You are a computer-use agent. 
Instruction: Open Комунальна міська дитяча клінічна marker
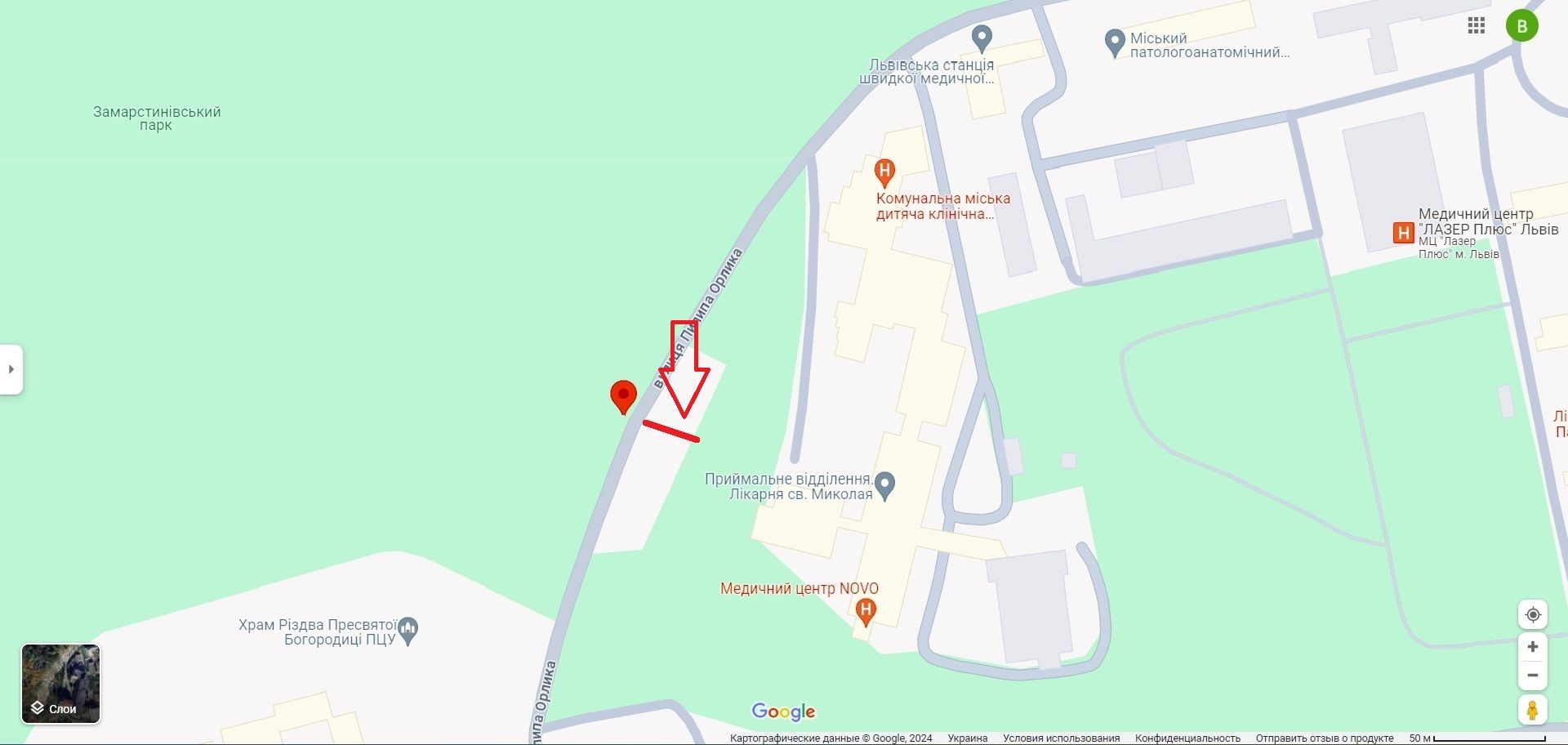[884, 172]
